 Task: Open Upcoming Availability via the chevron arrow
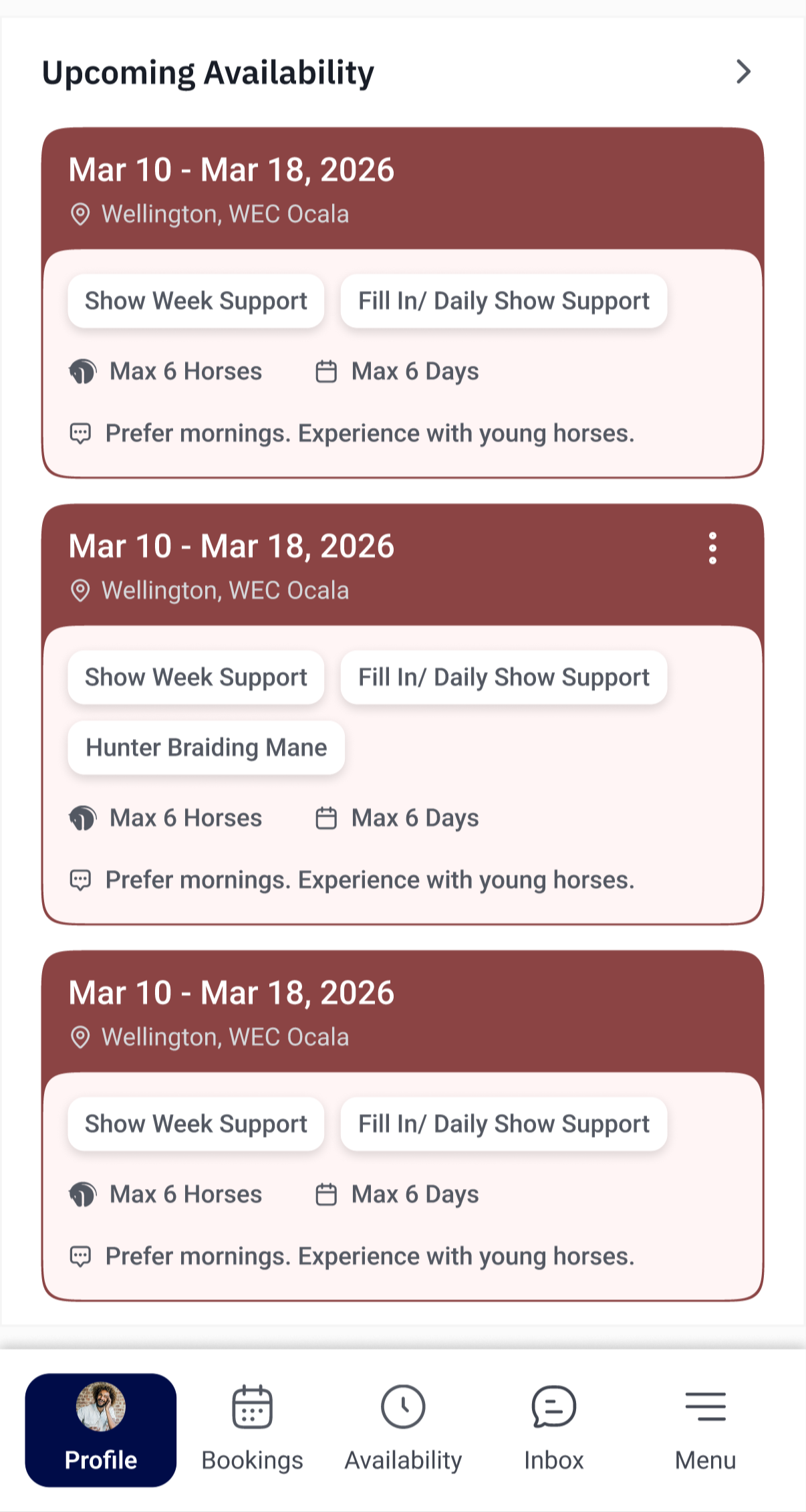tap(743, 72)
